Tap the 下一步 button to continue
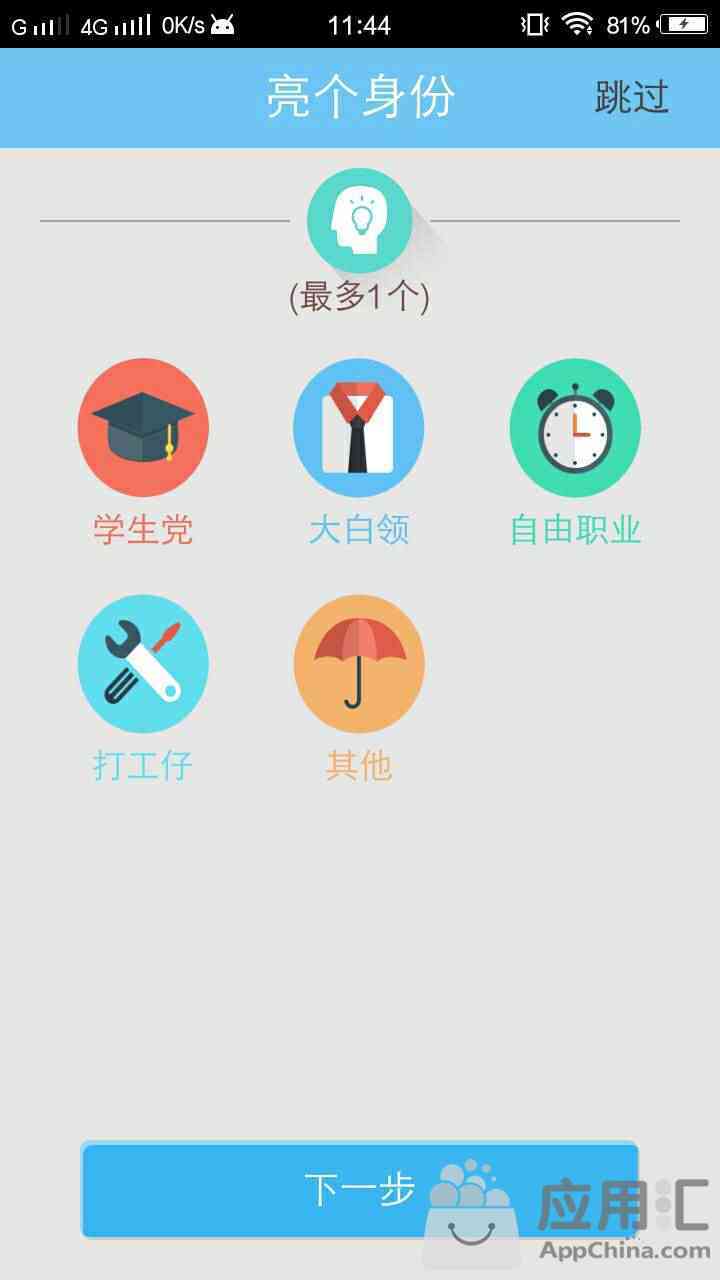 point(359,1190)
